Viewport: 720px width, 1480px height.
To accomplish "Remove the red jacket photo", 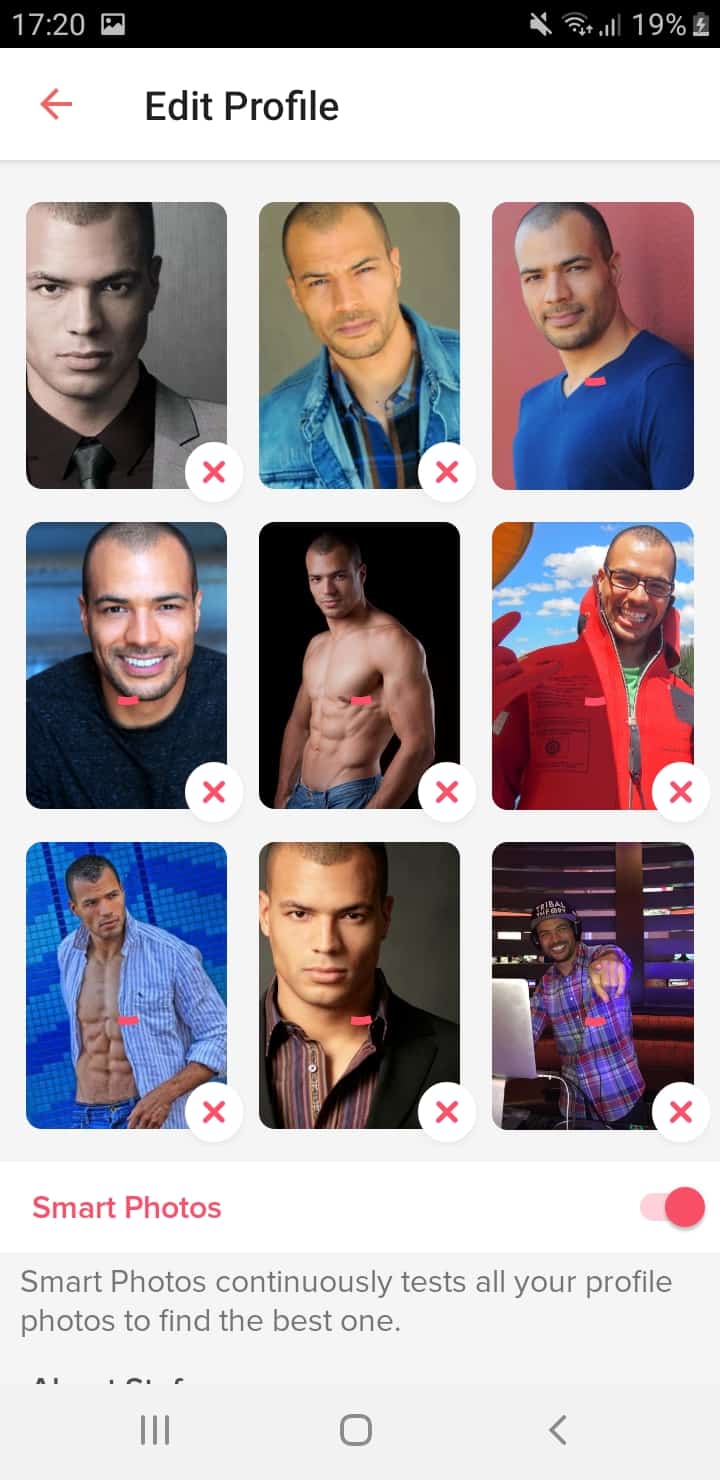I will click(x=681, y=792).
